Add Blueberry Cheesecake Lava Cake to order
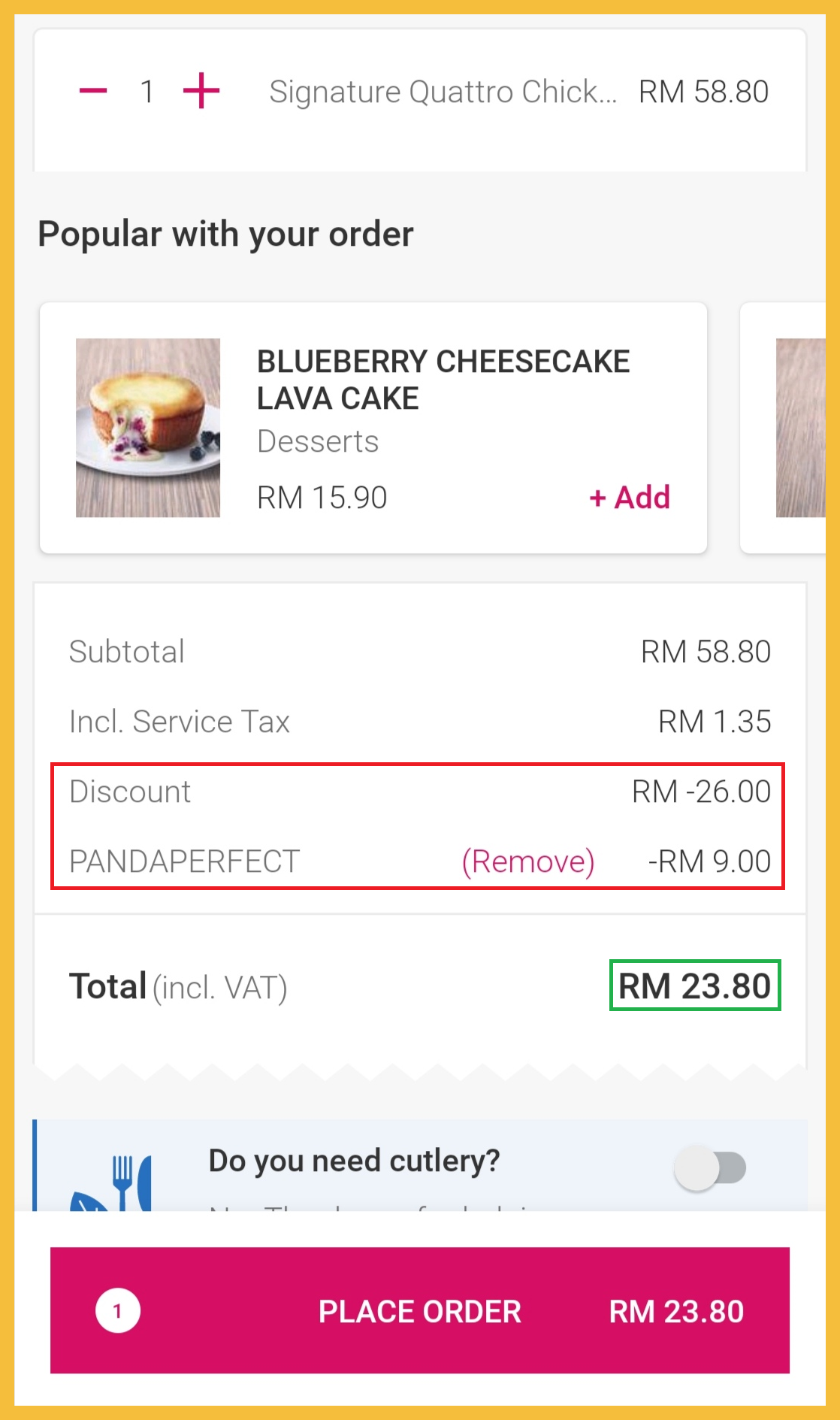Image resolution: width=840 pixels, height=1420 pixels. coord(630,498)
